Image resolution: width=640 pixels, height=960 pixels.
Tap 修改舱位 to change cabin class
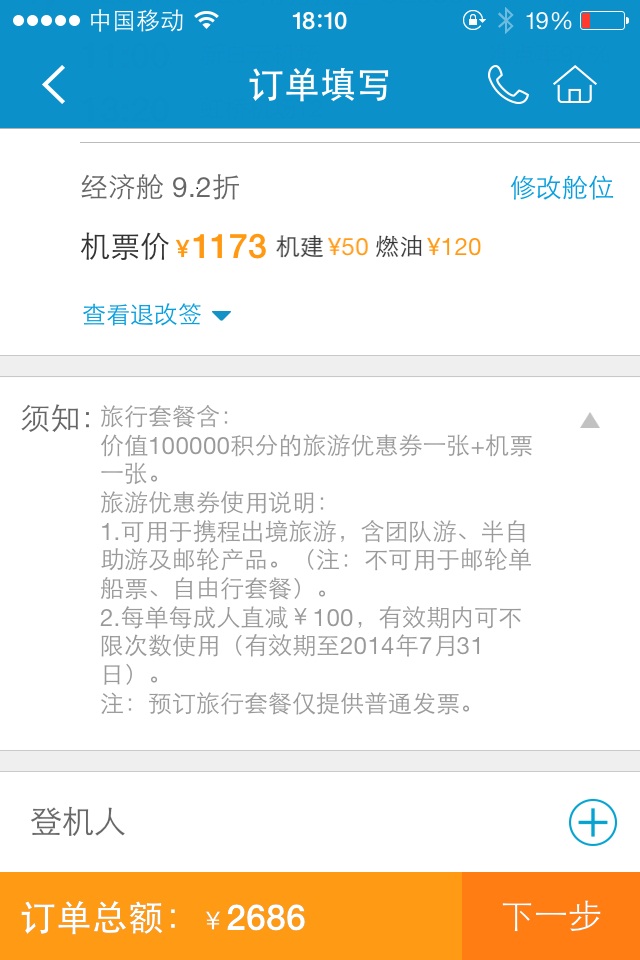(x=561, y=187)
